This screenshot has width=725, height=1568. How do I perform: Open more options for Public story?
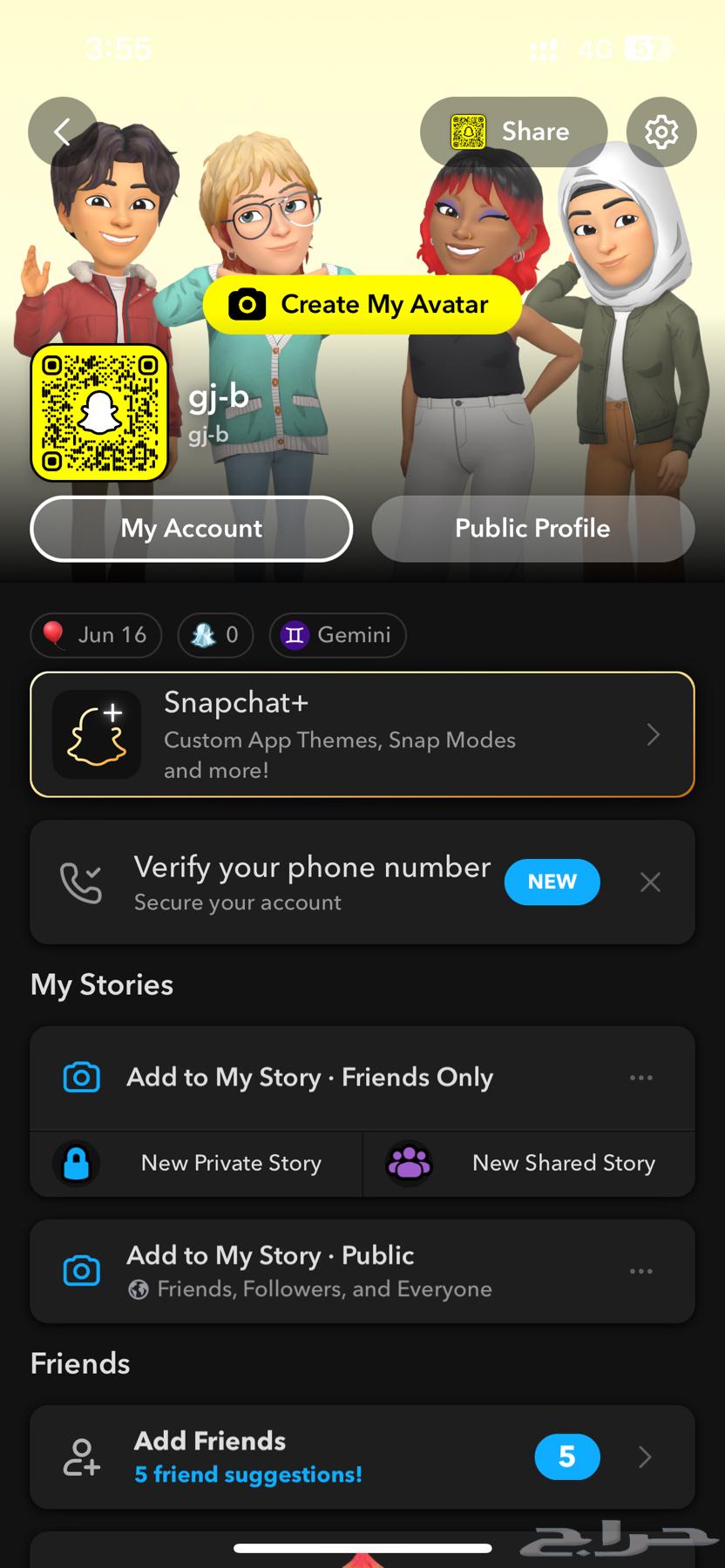tap(641, 1270)
